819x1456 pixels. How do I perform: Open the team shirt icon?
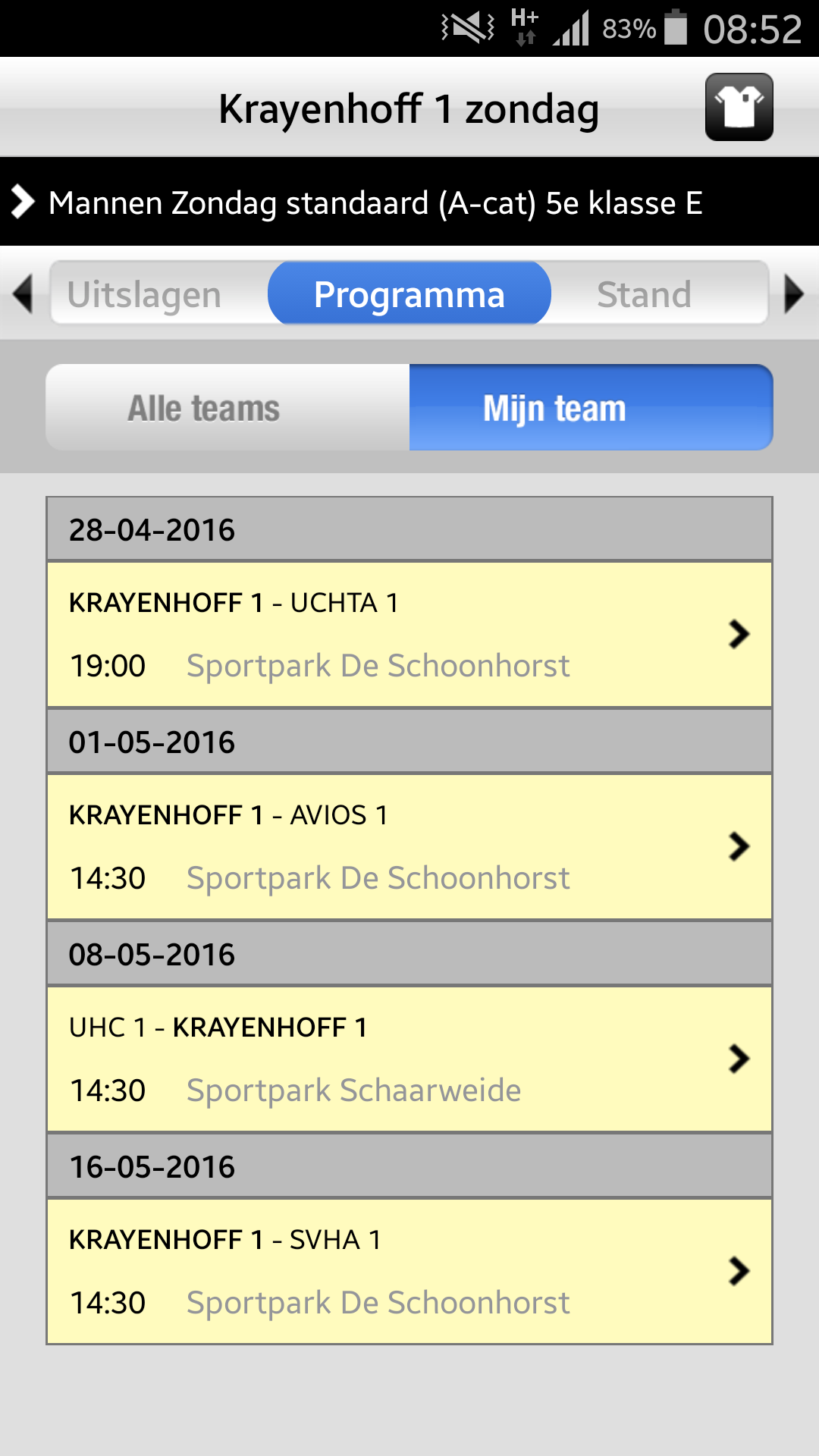[x=739, y=107]
